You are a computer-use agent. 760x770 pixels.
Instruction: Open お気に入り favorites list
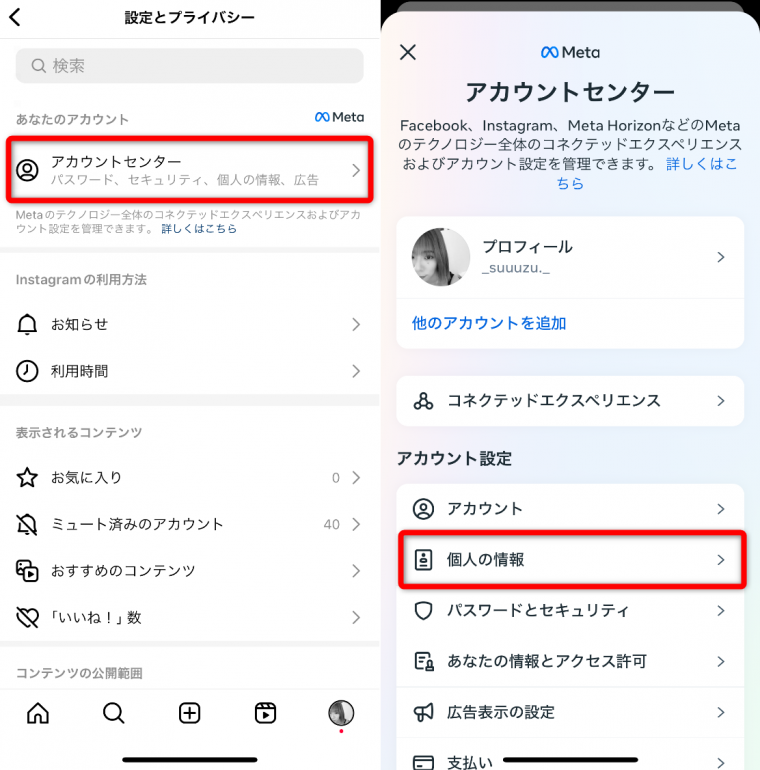(190, 478)
